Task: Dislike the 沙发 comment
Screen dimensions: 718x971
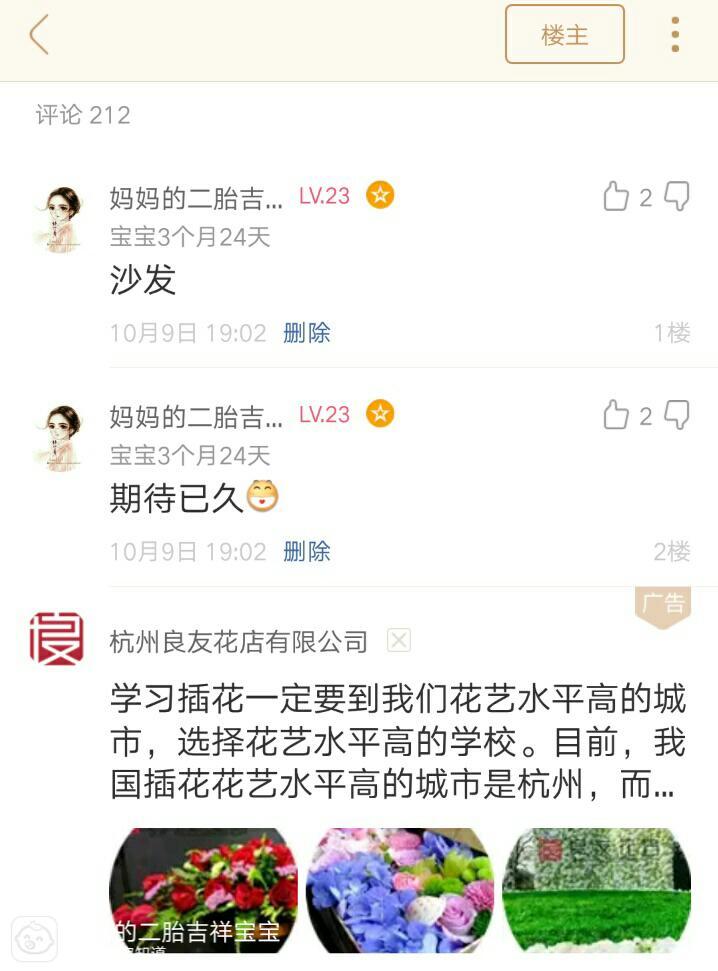Action: coord(677,197)
